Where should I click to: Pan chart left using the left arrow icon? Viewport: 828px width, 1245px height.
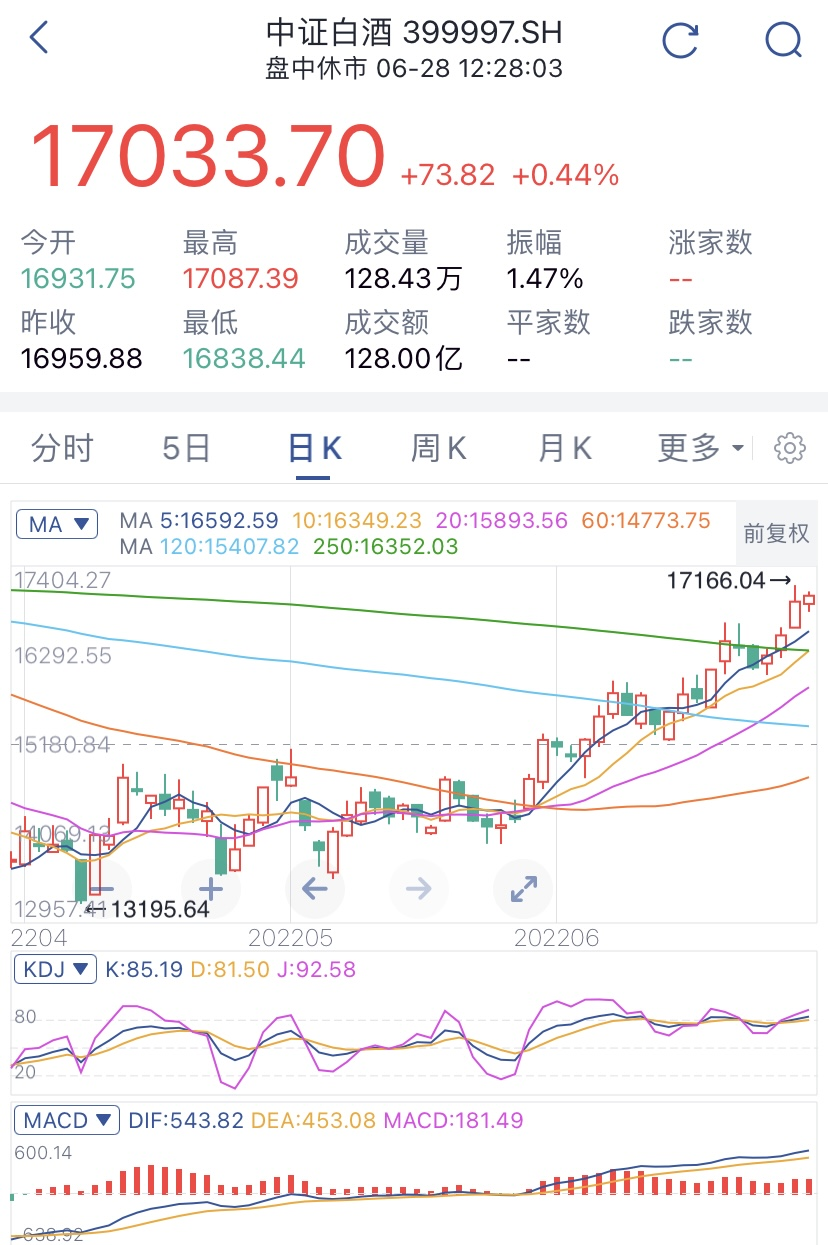click(315, 888)
